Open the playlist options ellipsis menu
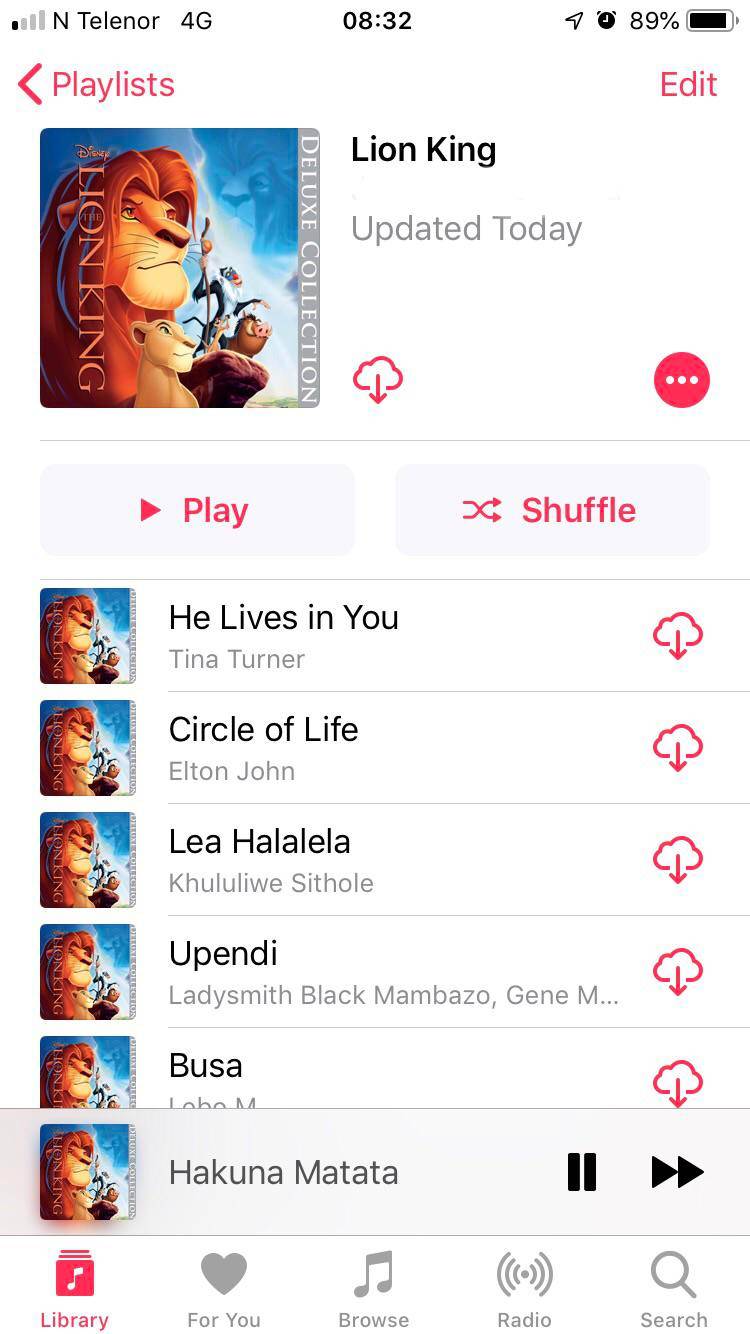Screen dimensions: 750x1334 click(682, 379)
